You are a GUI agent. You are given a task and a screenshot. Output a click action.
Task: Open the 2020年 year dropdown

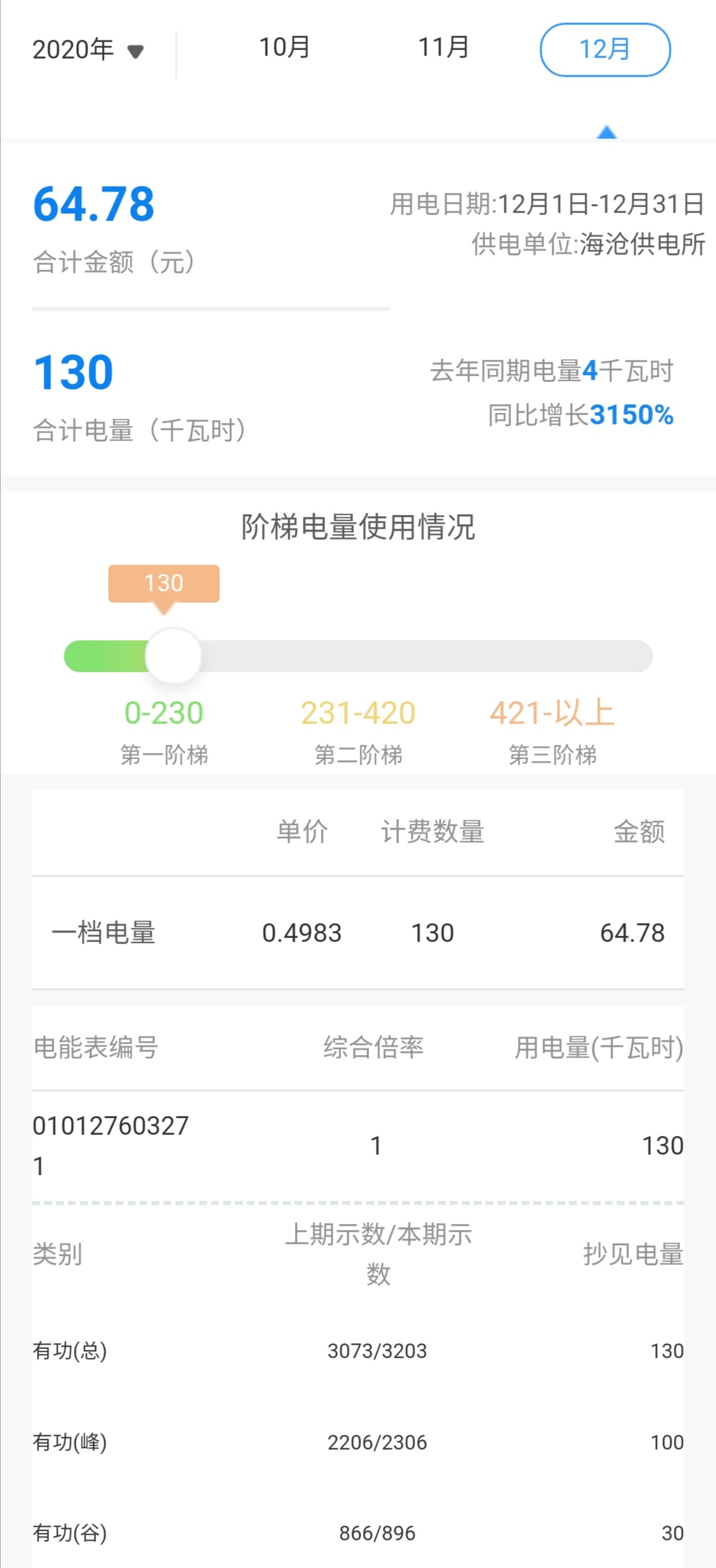pyautogui.click(x=88, y=50)
